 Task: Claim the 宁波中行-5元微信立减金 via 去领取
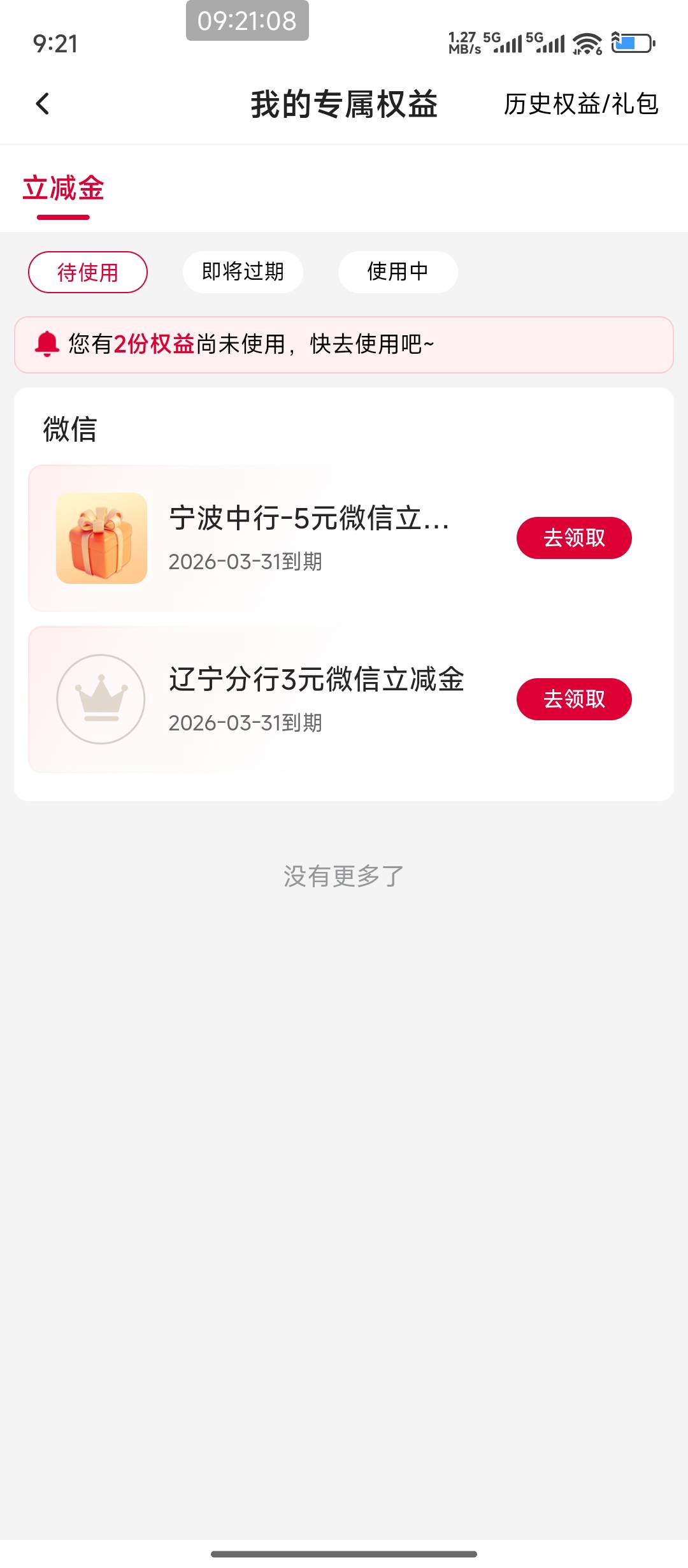click(x=573, y=538)
